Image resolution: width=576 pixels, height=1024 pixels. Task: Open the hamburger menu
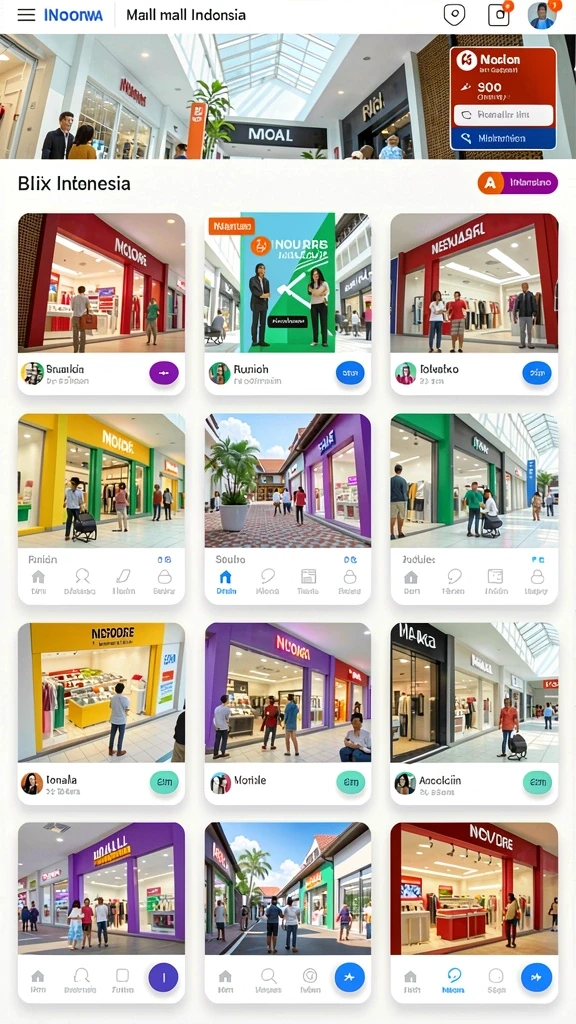[x=26, y=14]
